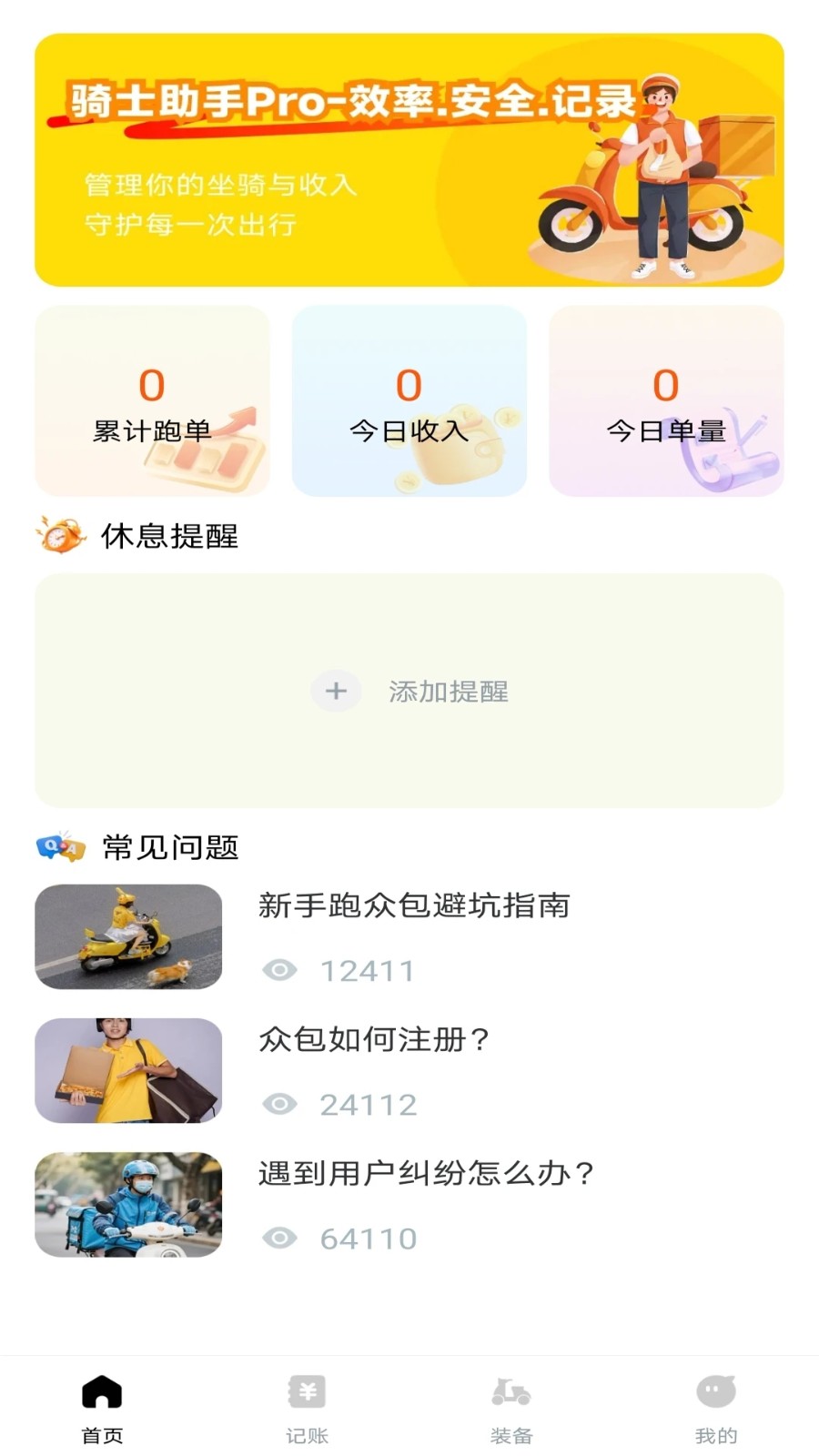This screenshot has width=819, height=1456.
Task: Click the eye icon showing 64110 views
Action: coord(282,1238)
